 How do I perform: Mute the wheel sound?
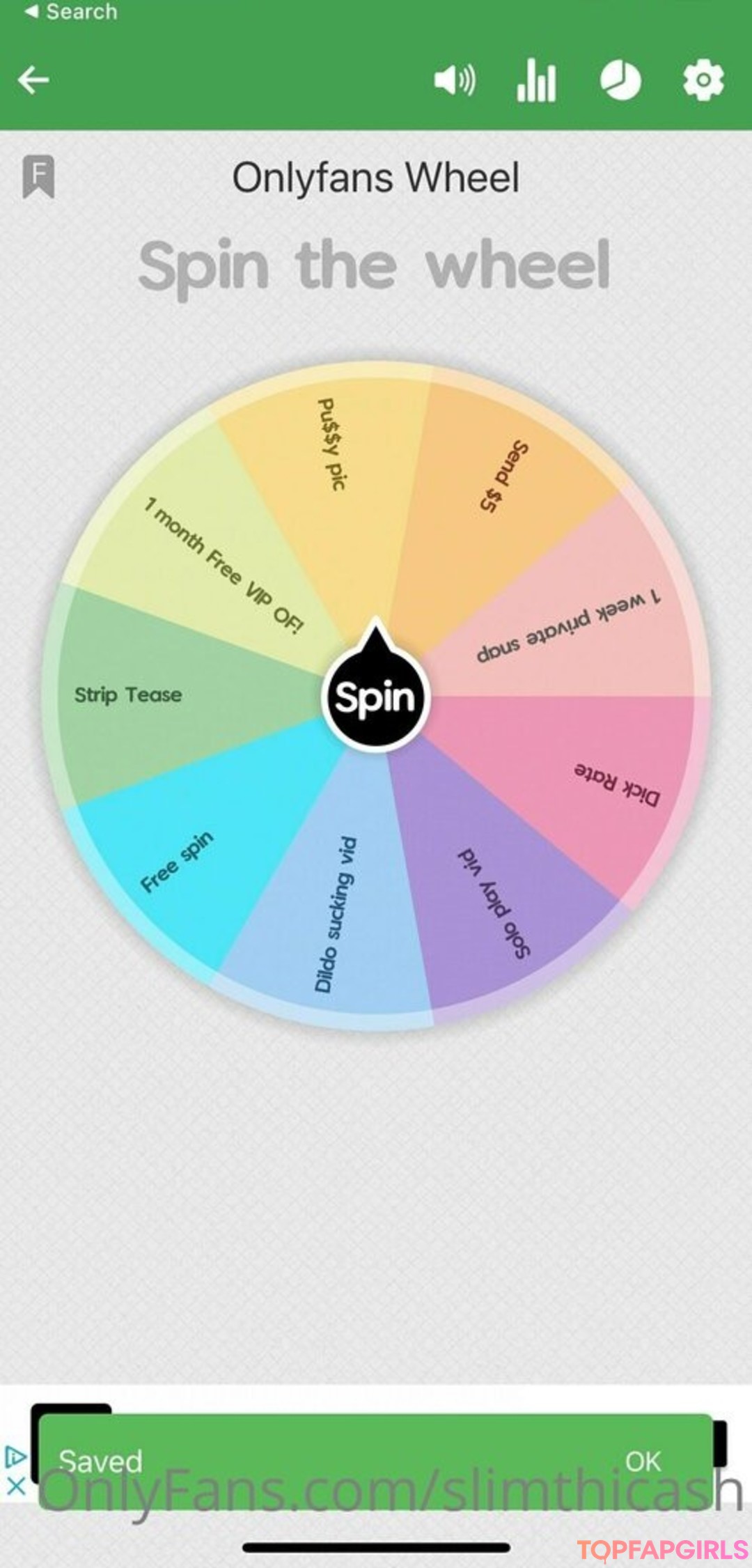(x=454, y=80)
